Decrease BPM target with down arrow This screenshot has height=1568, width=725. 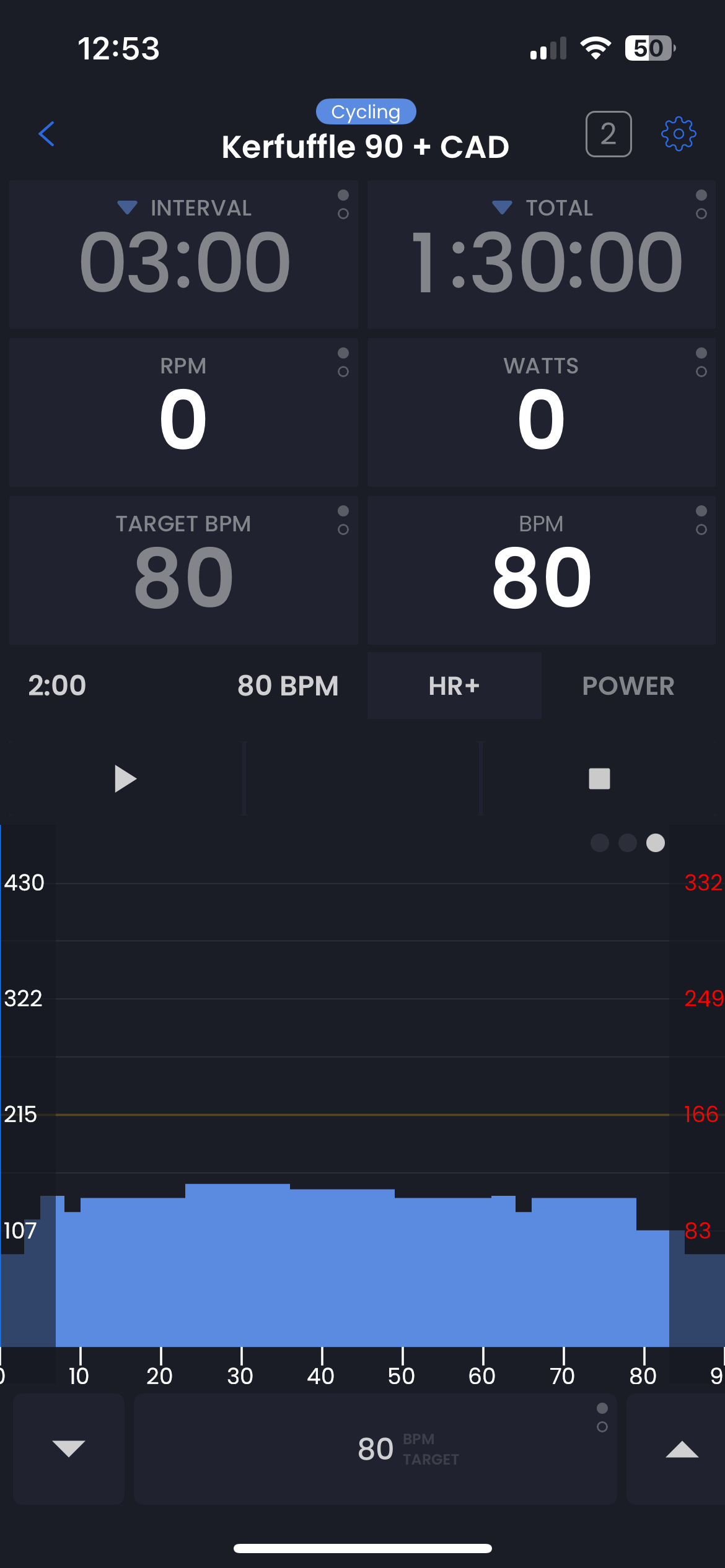click(x=69, y=1449)
